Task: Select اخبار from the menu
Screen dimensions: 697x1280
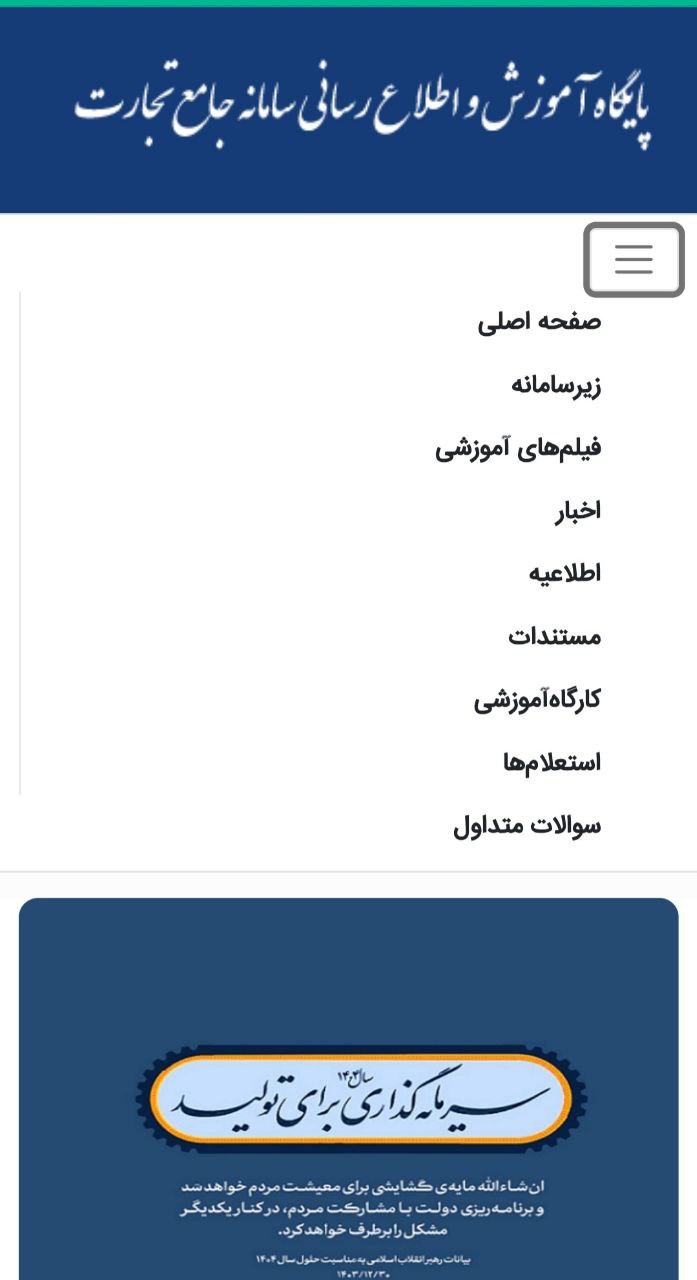Action: point(578,511)
